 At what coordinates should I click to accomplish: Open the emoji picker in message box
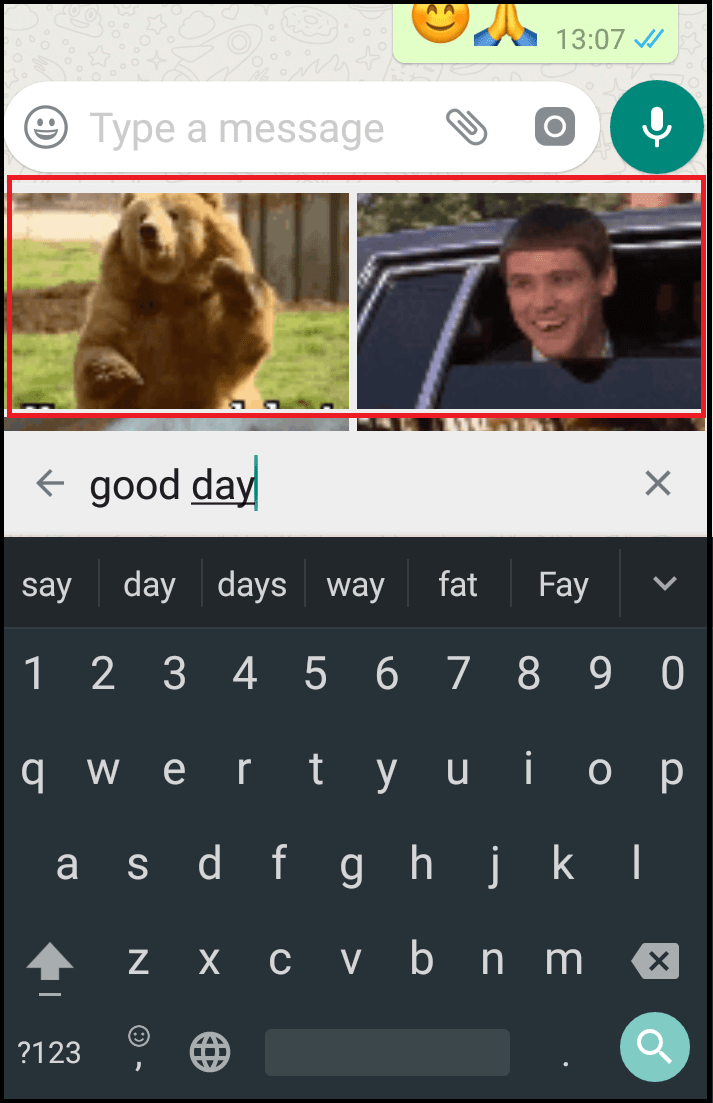pyautogui.click(x=46, y=127)
